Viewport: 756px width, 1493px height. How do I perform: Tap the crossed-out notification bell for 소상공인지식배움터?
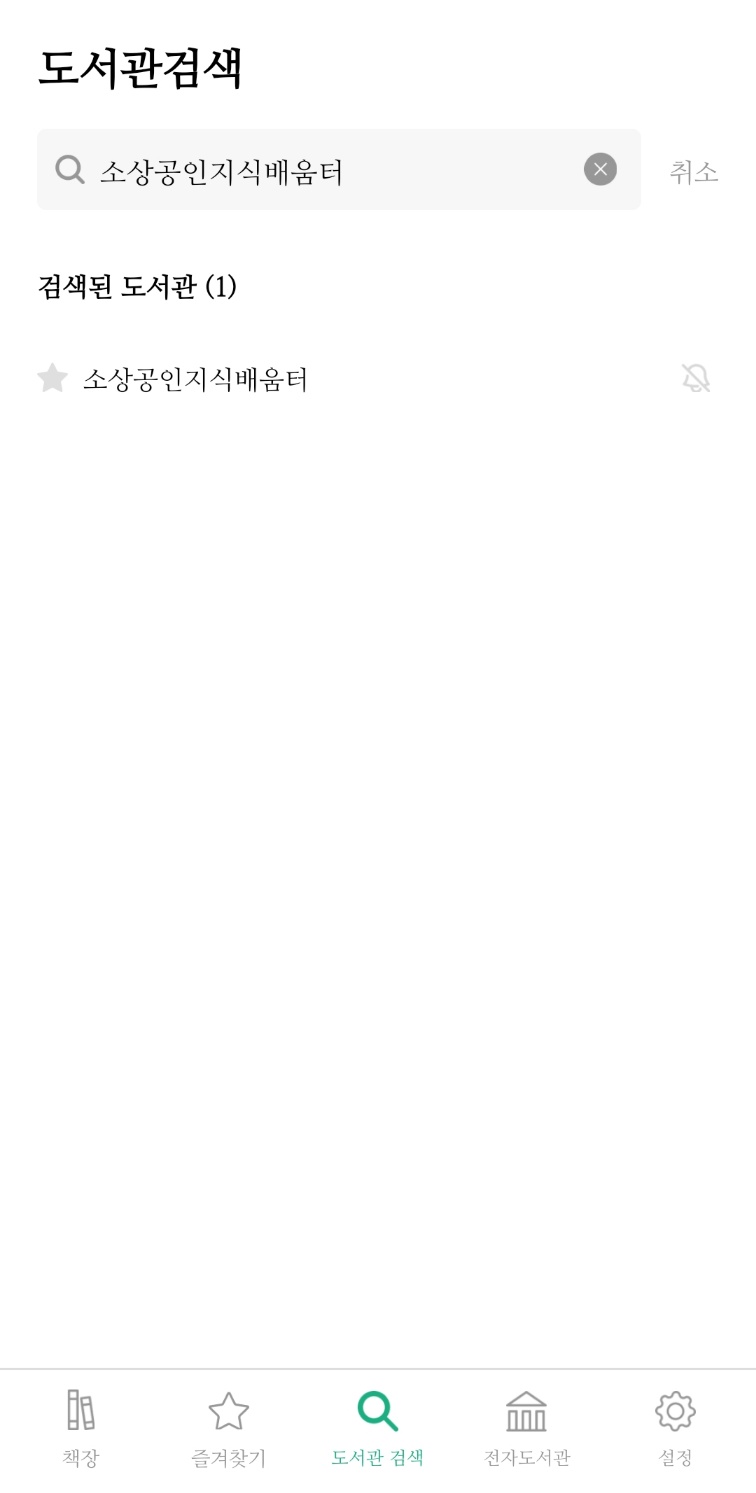pyautogui.click(x=696, y=377)
